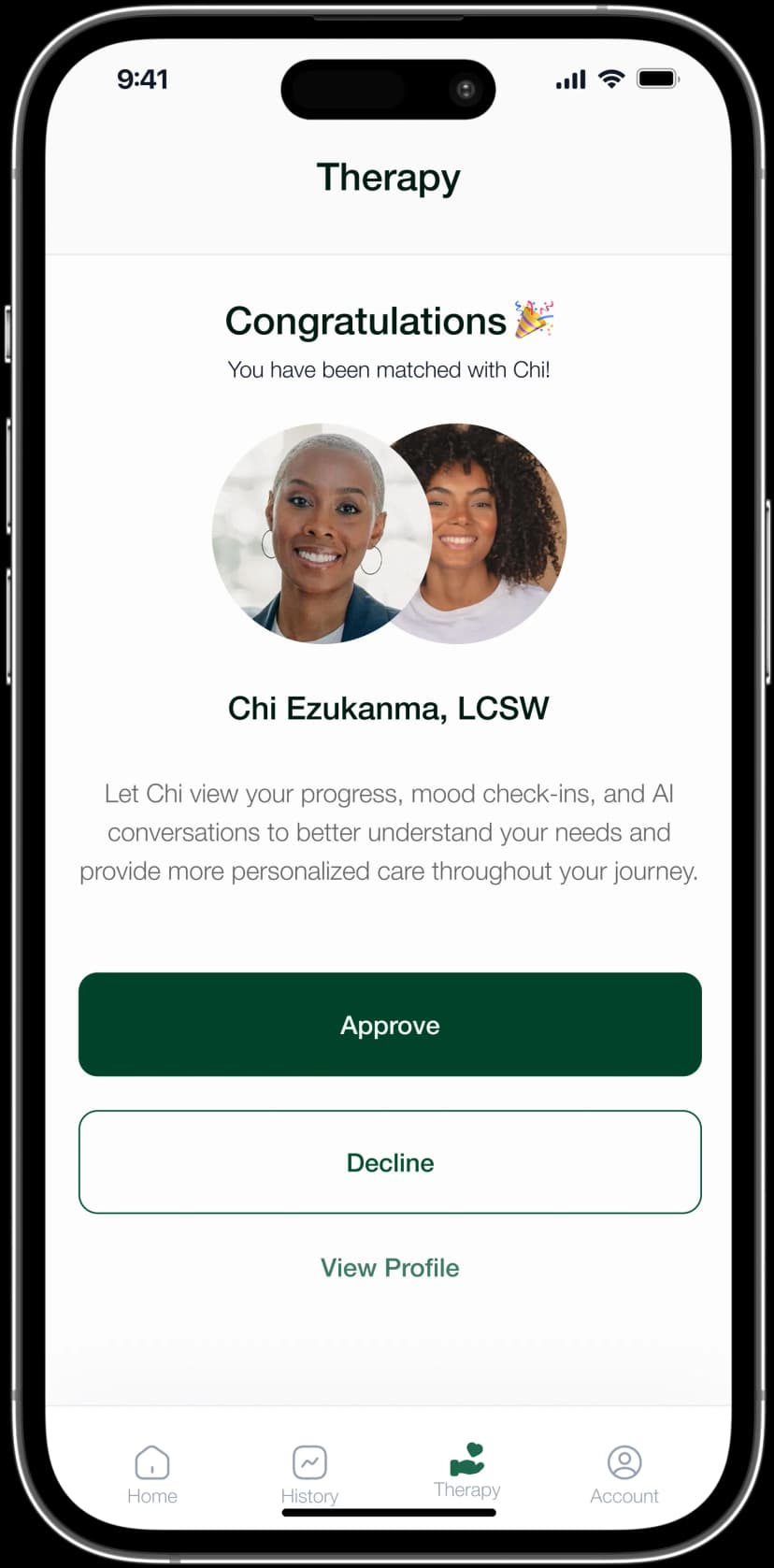This screenshot has width=774, height=1568.
Task: Open the View Profile link
Action: (x=390, y=1268)
